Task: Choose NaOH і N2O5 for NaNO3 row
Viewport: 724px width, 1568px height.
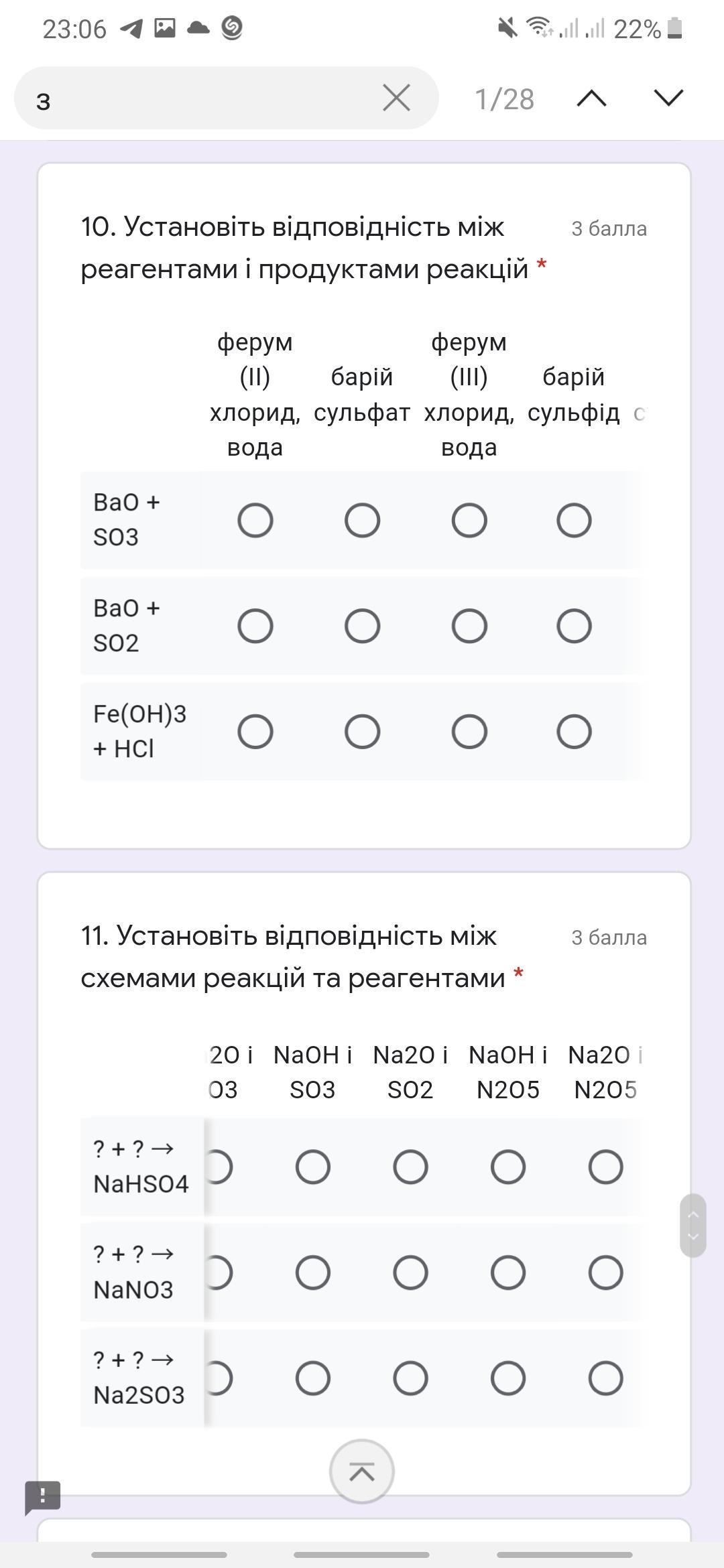Action: [x=507, y=1272]
